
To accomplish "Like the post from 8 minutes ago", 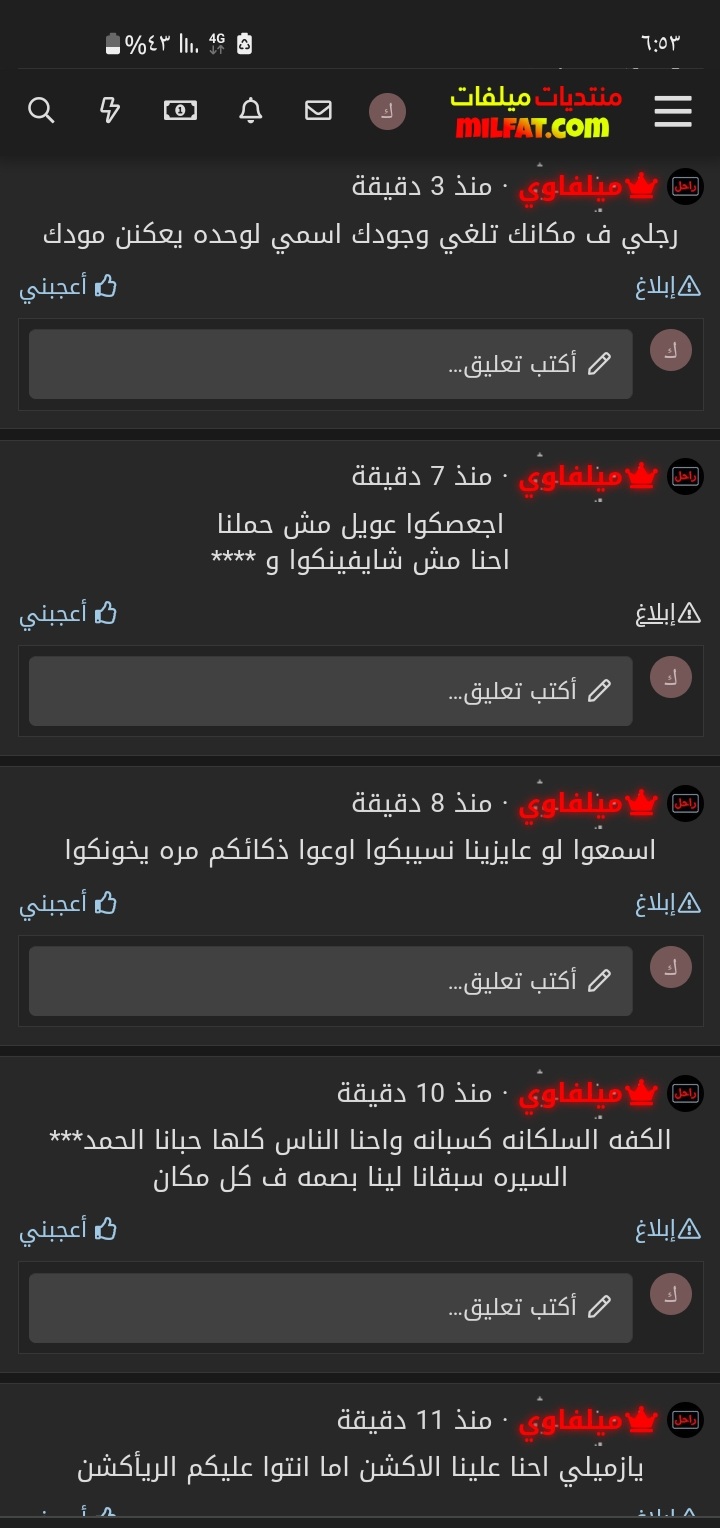I will [x=68, y=904].
